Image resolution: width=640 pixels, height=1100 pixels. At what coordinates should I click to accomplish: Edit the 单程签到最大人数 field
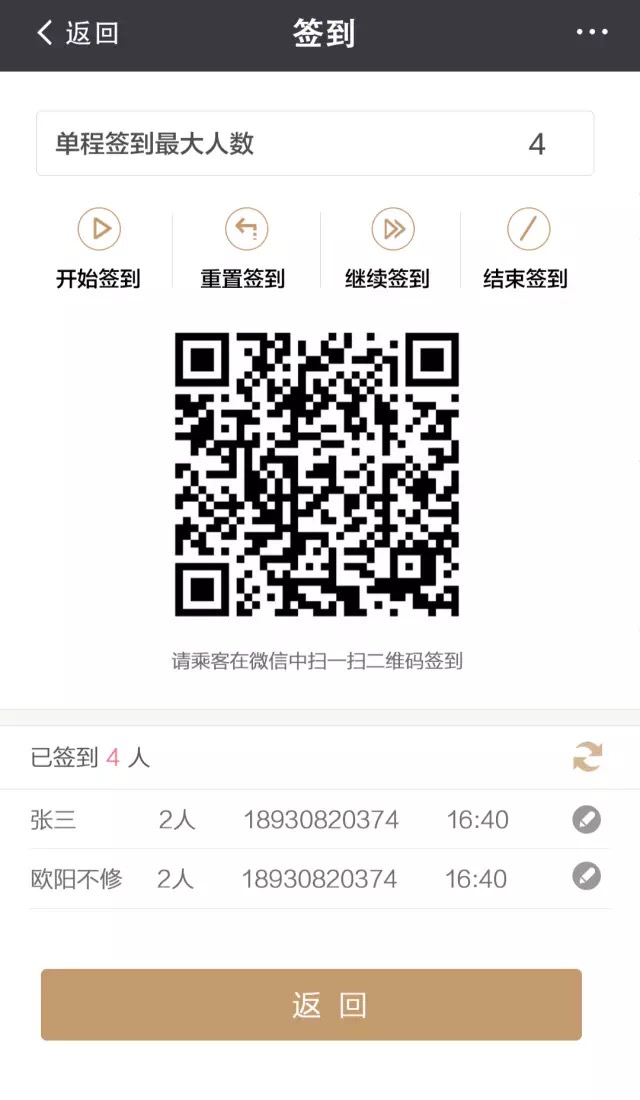click(315, 144)
